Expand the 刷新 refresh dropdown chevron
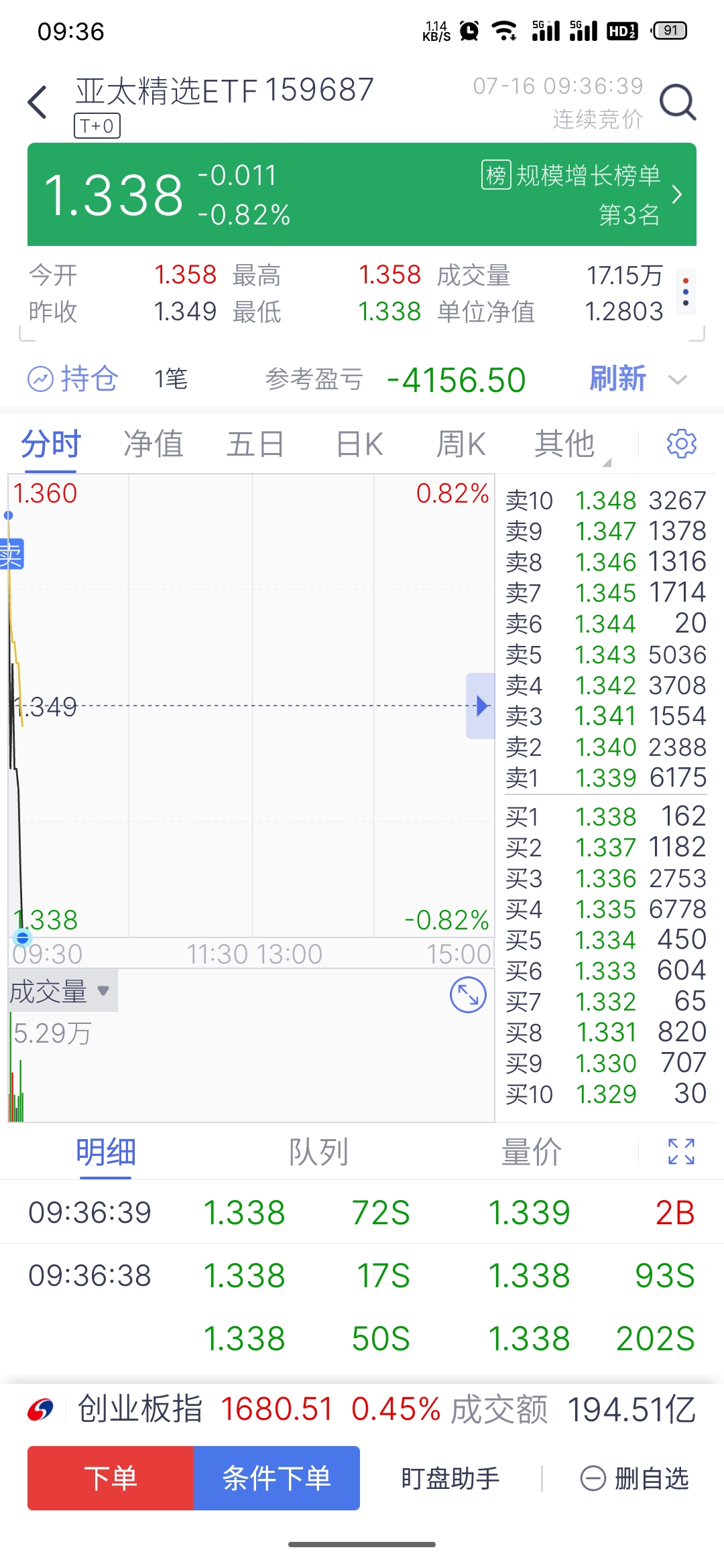This screenshot has width=724, height=1568. 678,381
